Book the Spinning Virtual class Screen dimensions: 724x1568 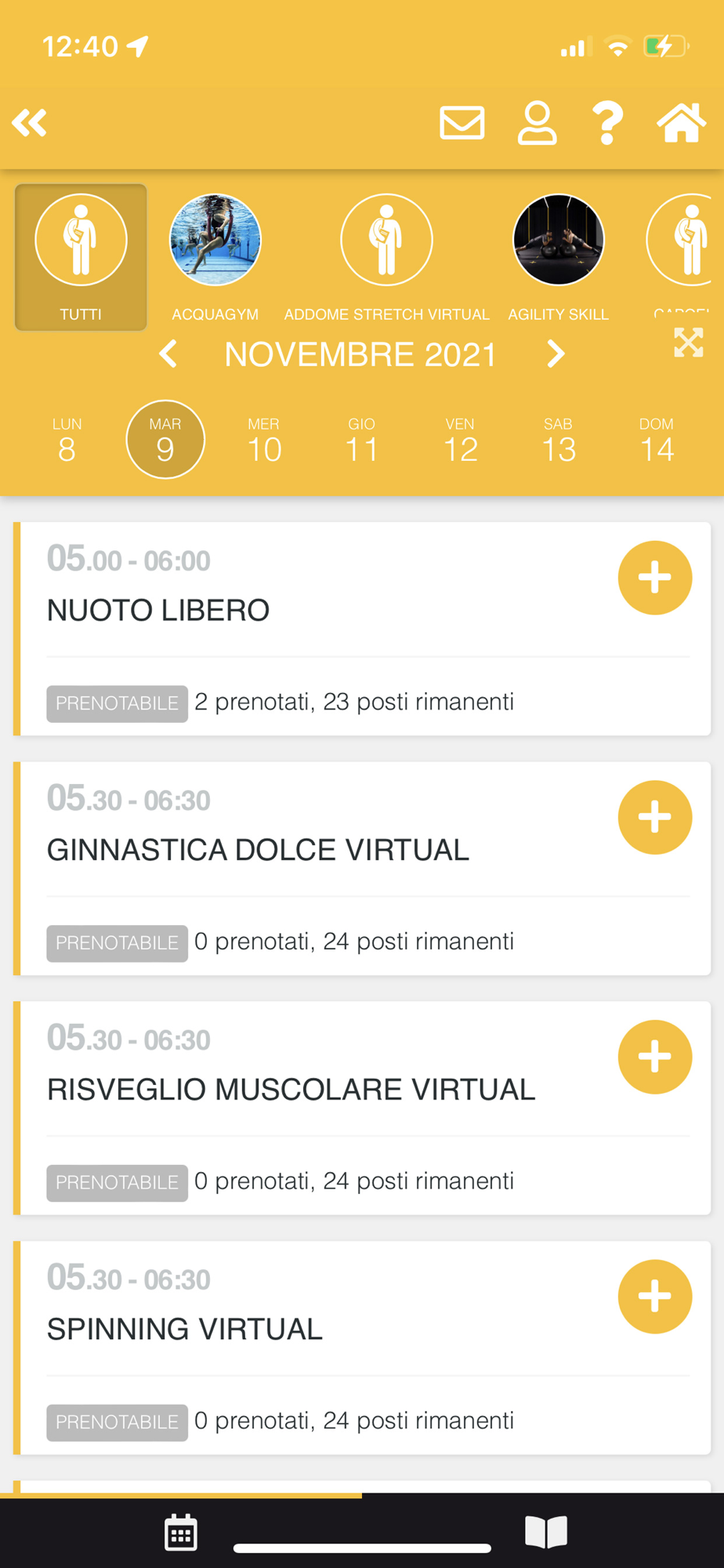click(655, 1297)
